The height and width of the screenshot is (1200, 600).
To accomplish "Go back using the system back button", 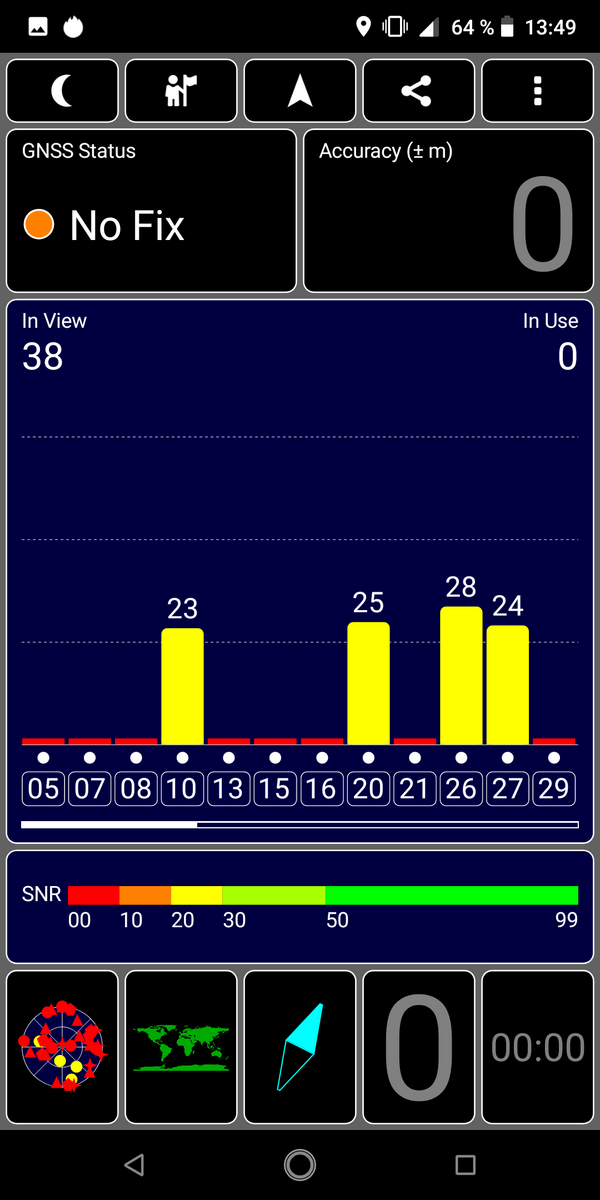I will [134, 1164].
